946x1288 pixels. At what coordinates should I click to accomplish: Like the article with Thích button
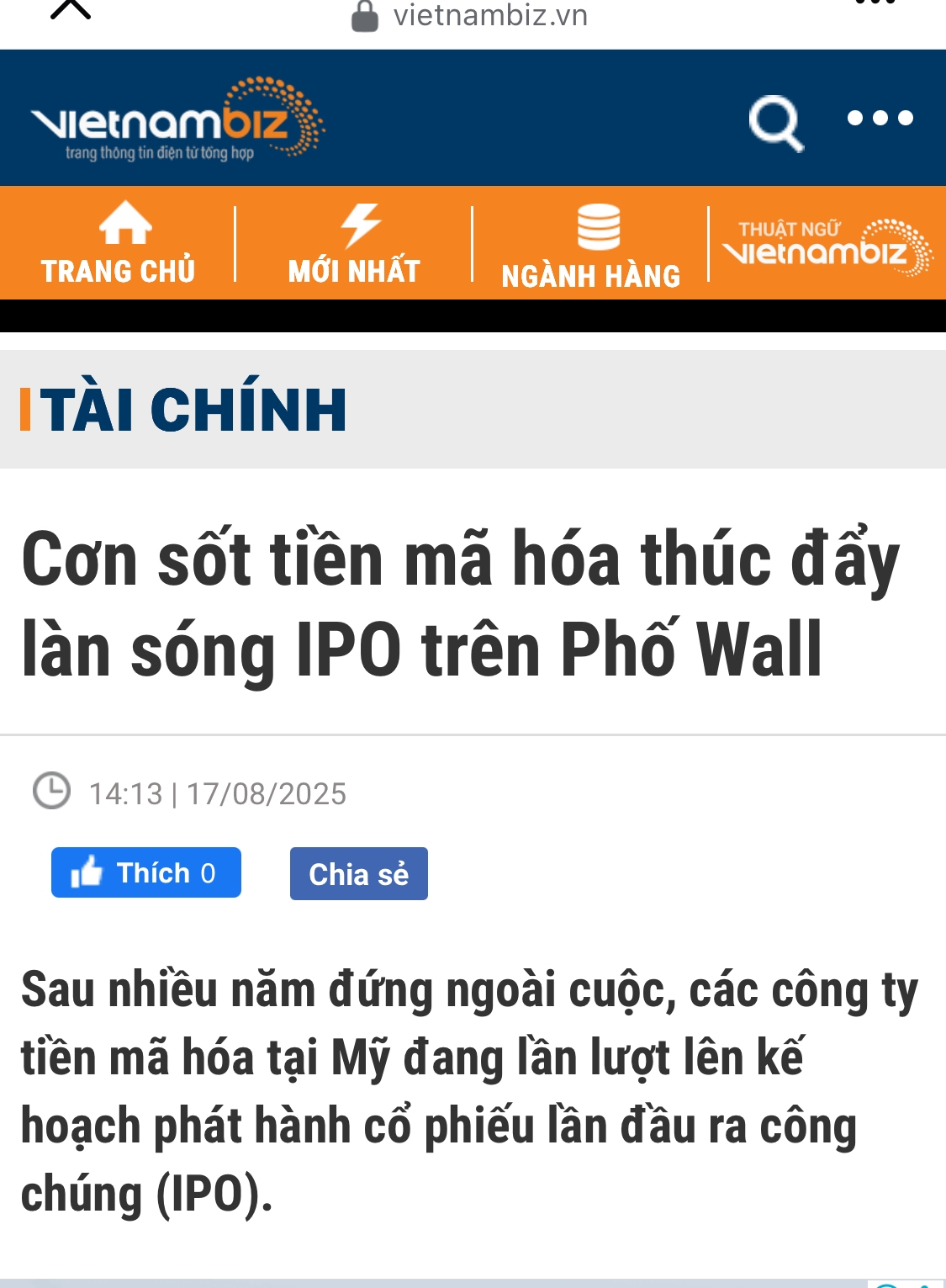[146, 872]
